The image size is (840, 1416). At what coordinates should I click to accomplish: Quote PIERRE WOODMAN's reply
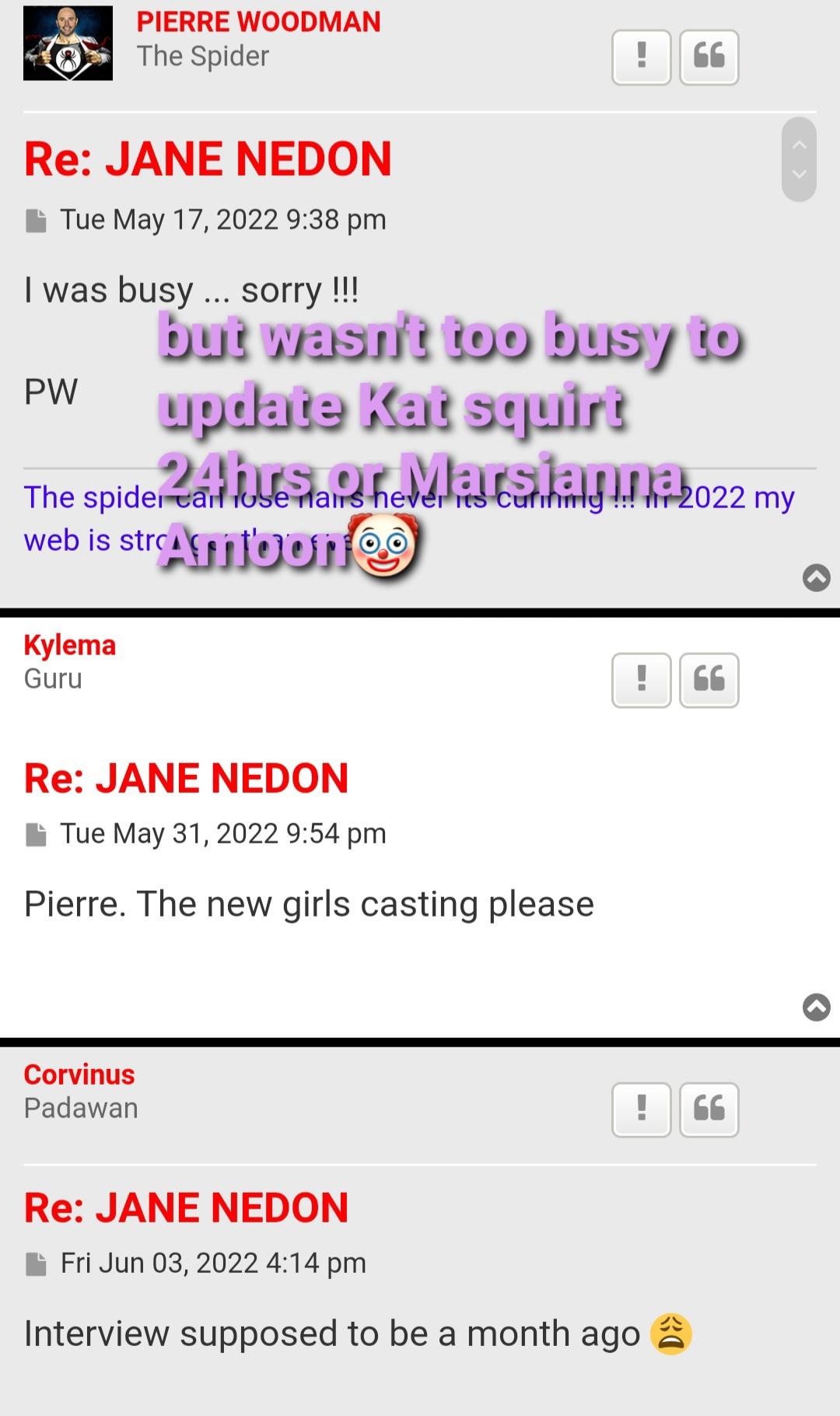[x=709, y=57]
